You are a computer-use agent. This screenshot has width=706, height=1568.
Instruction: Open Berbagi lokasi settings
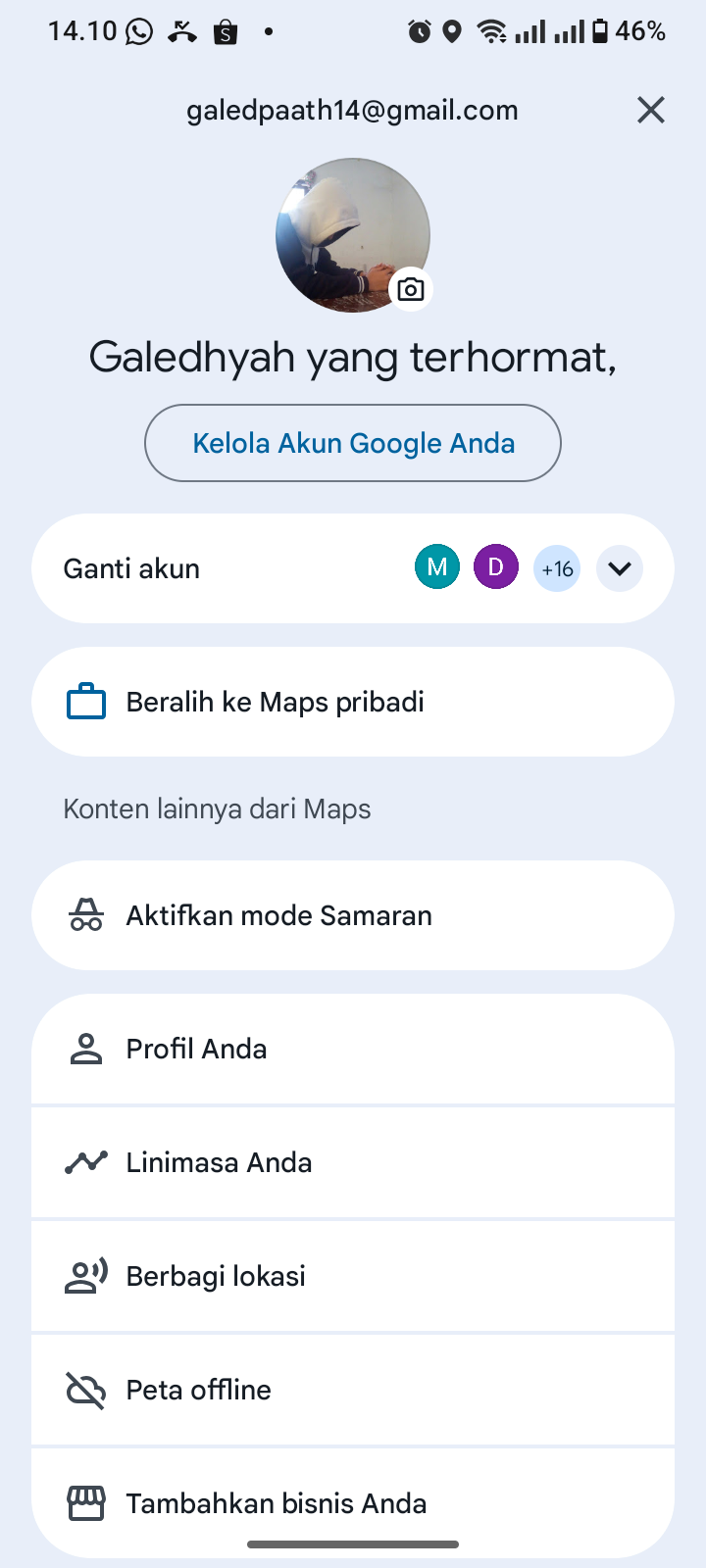353,1276
